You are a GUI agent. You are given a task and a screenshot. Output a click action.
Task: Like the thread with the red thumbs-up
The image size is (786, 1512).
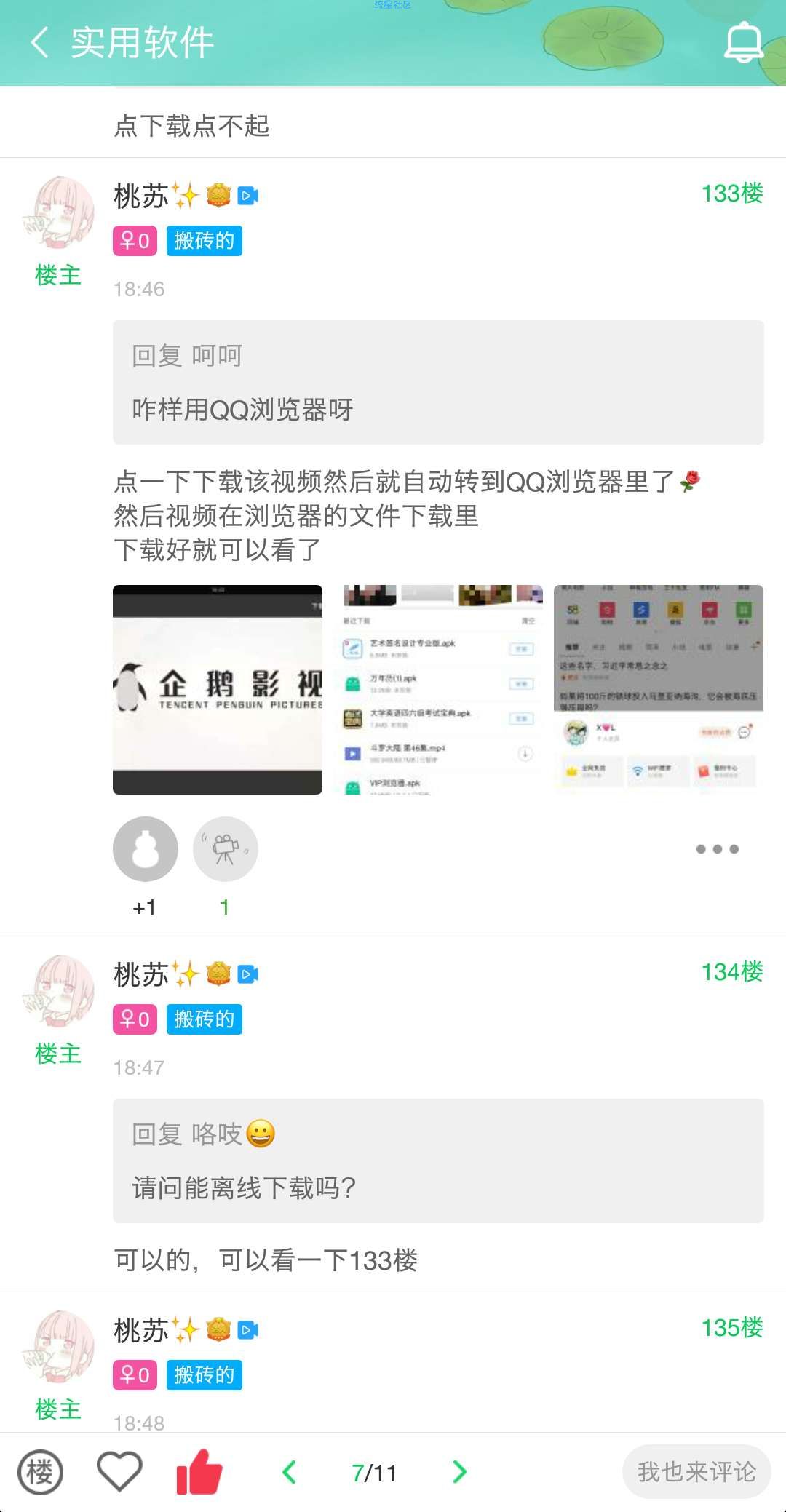click(199, 1472)
